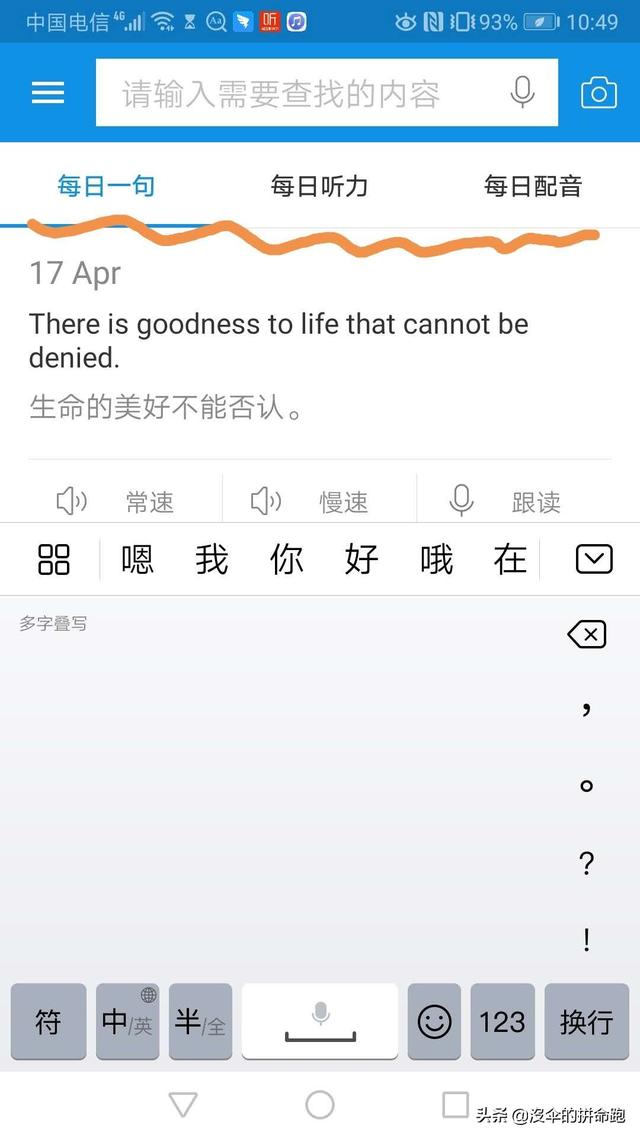The height and width of the screenshot is (1138, 640).
Task: Choose the candidate word 好
Action: tap(361, 560)
